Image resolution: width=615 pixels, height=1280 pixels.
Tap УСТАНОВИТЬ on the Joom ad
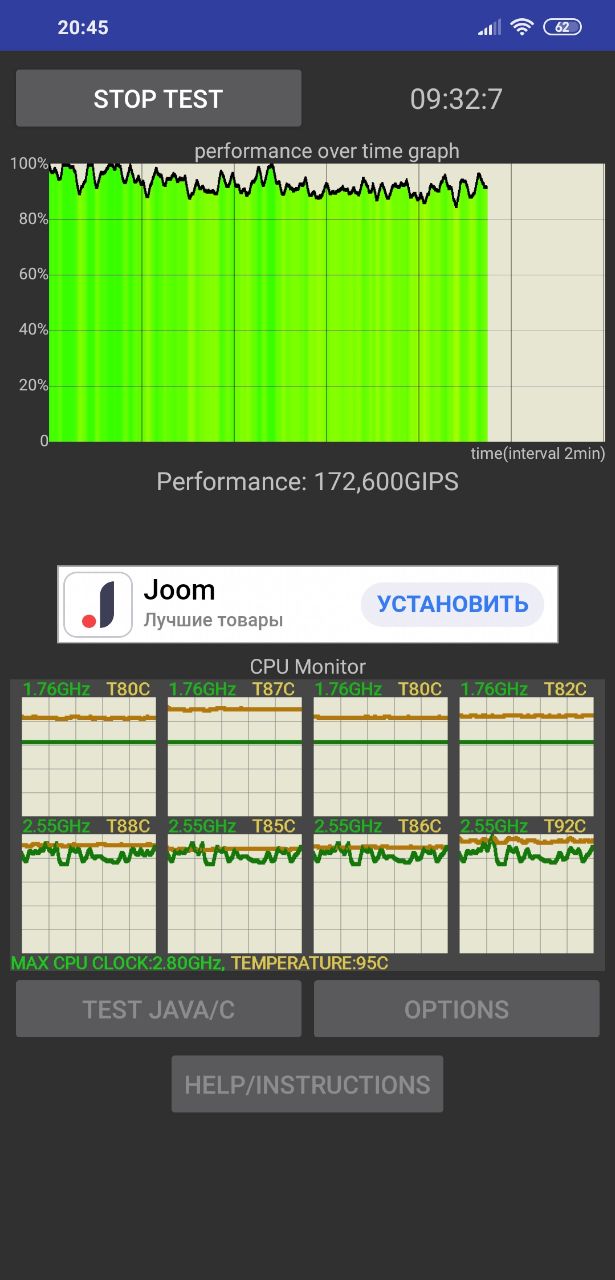(452, 604)
